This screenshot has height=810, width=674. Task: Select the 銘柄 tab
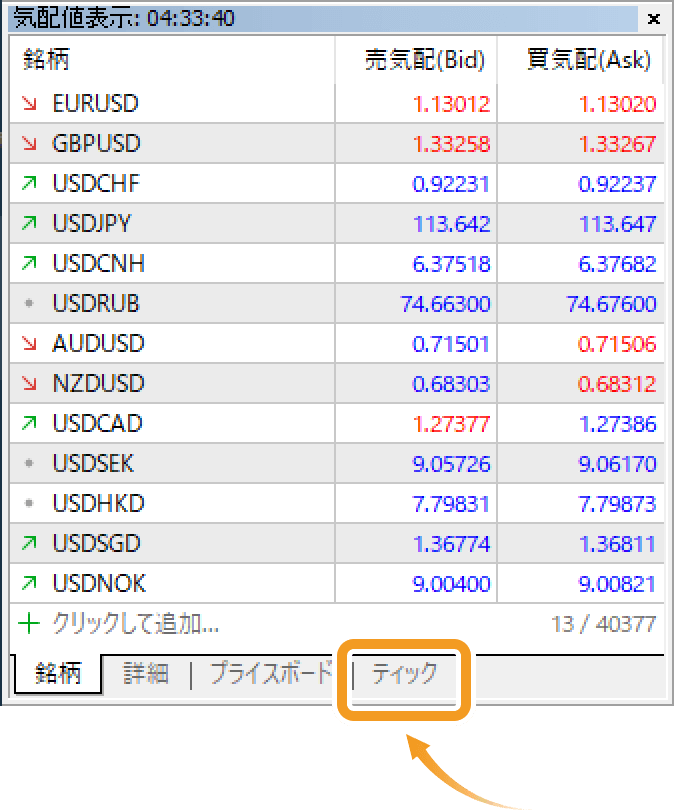58,674
